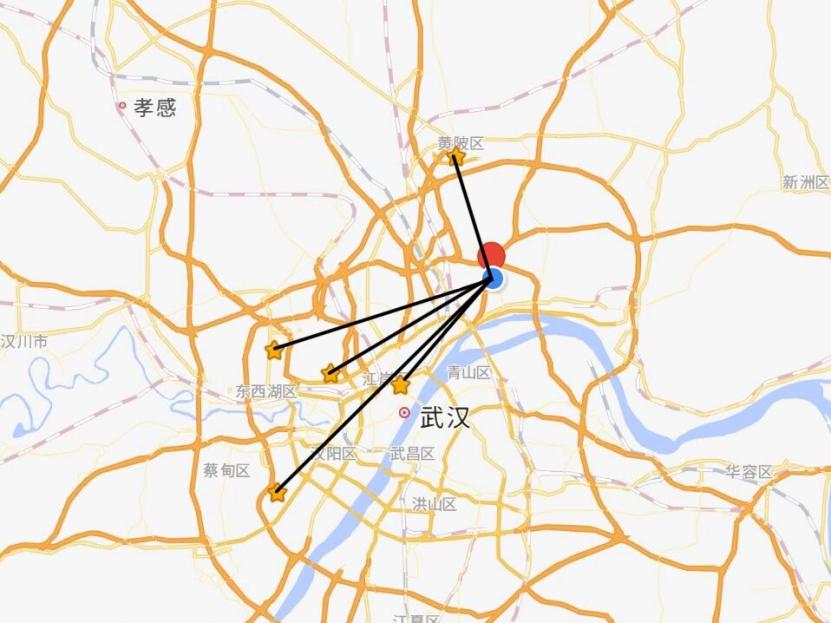The image size is (831, 623).
Task: Tap the red location pin
Action: [491, 257]
